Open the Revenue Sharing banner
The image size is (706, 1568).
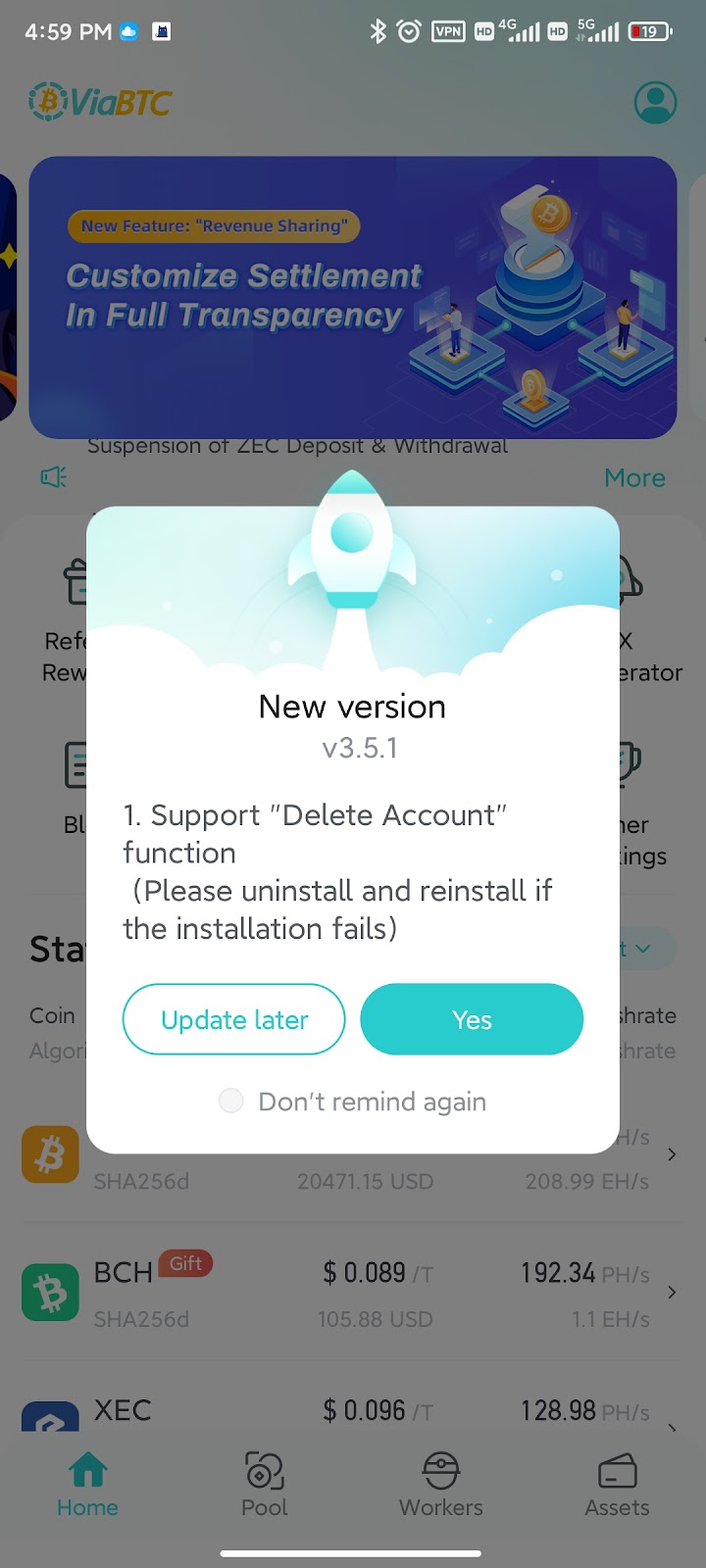(353, 297)
